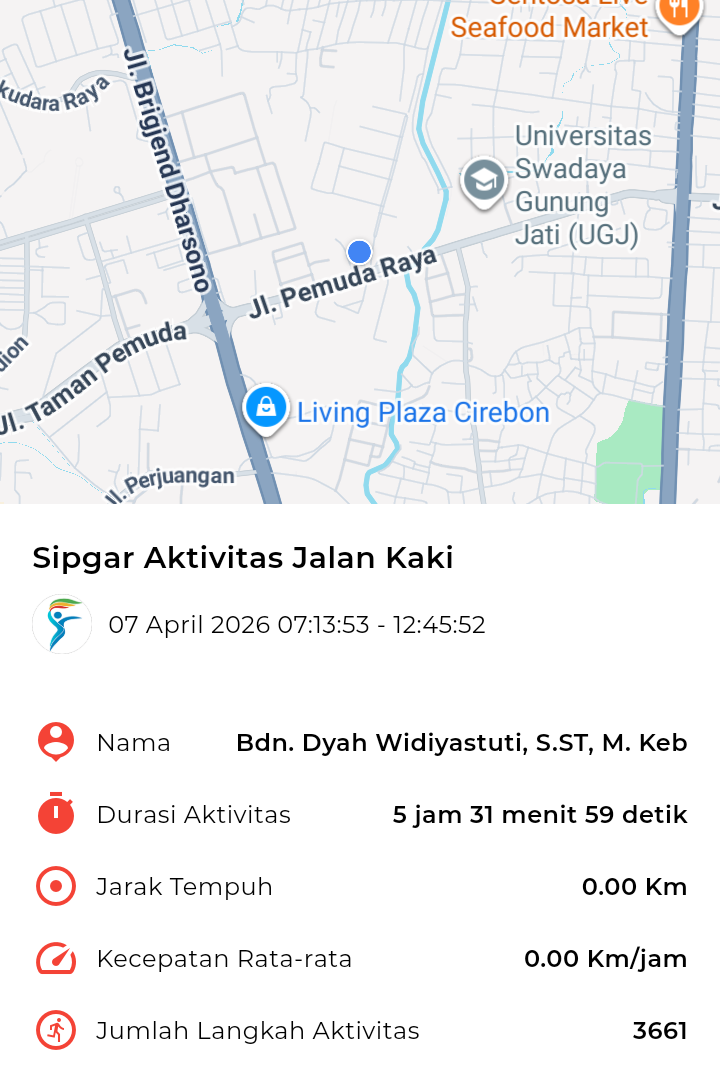Tap the Living Plaza Cirebon map marker
720x1080 pixels.
266,408
